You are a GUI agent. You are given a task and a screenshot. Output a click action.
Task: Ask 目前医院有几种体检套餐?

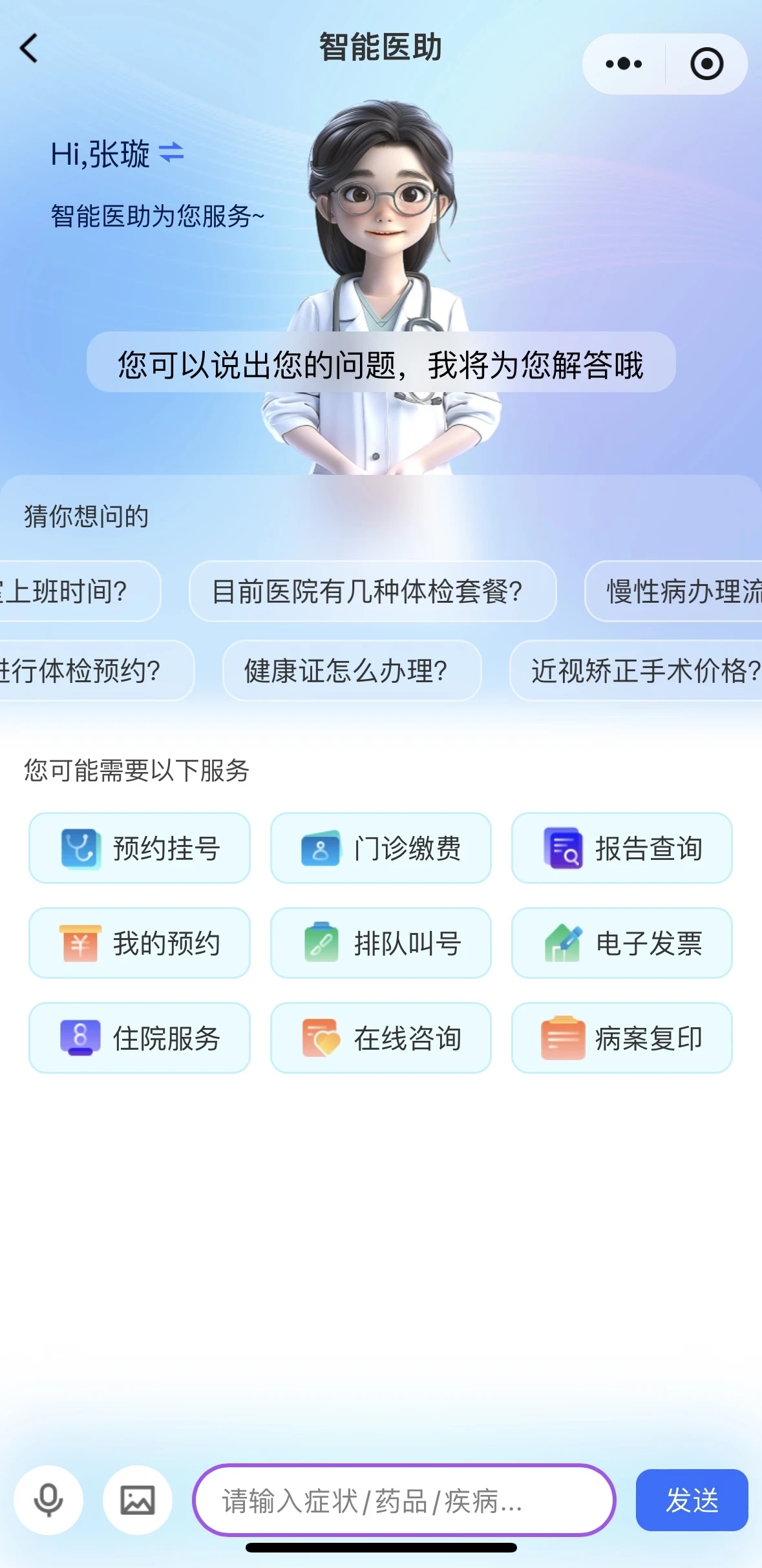(372, 591)
